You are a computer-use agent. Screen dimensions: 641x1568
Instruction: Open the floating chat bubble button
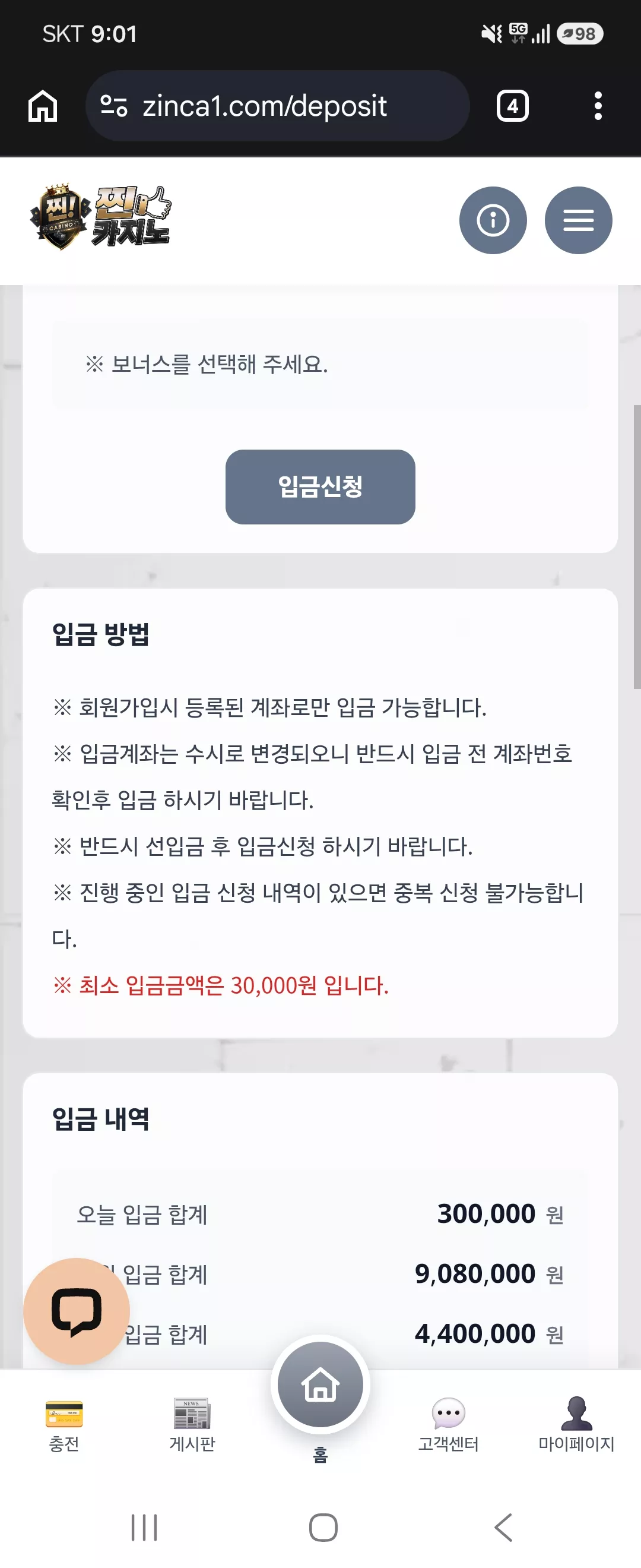pyautogui.click(x=77, y=1310)
